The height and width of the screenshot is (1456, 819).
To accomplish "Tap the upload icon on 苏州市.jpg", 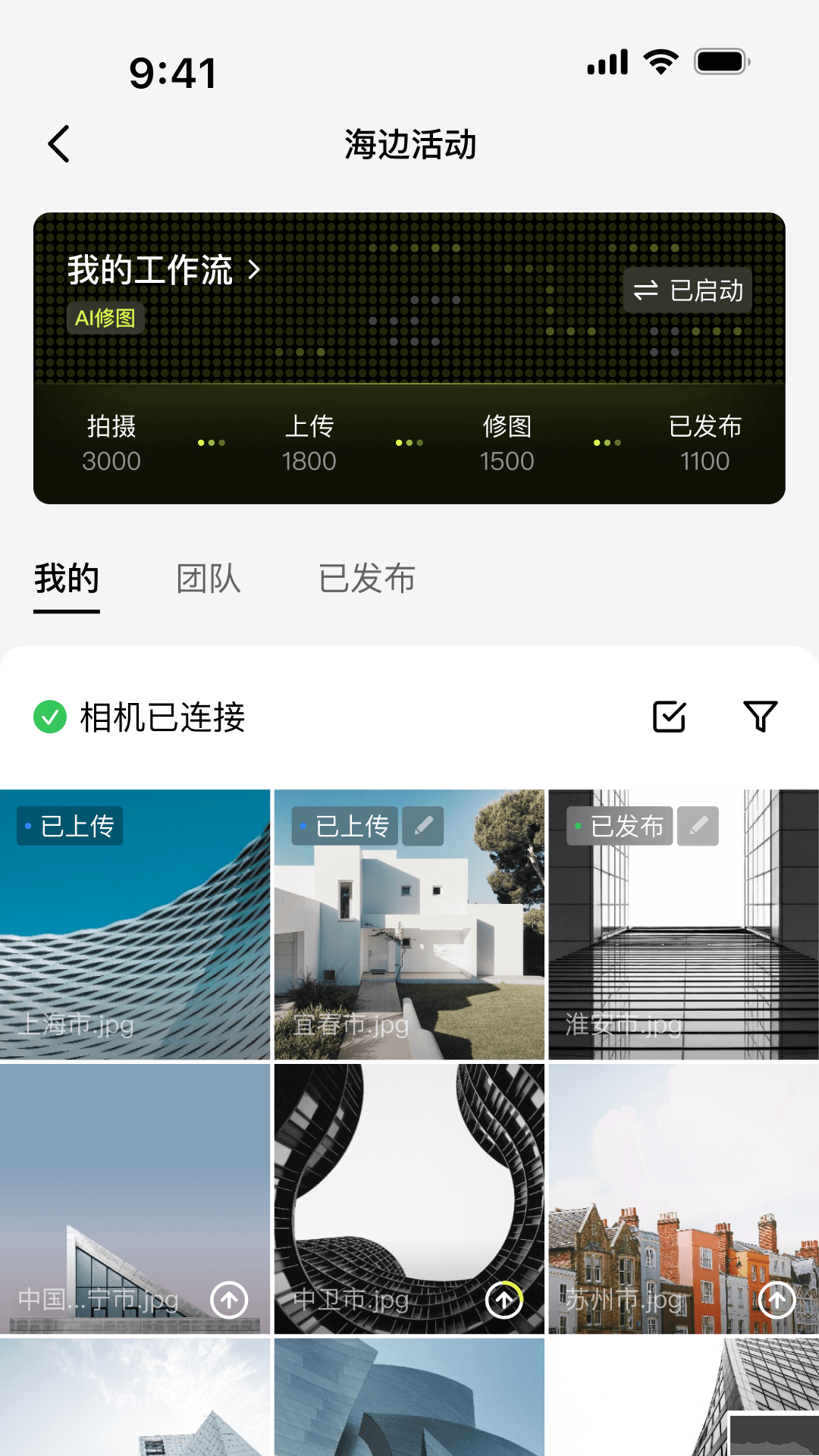I will pos(777,1299).
